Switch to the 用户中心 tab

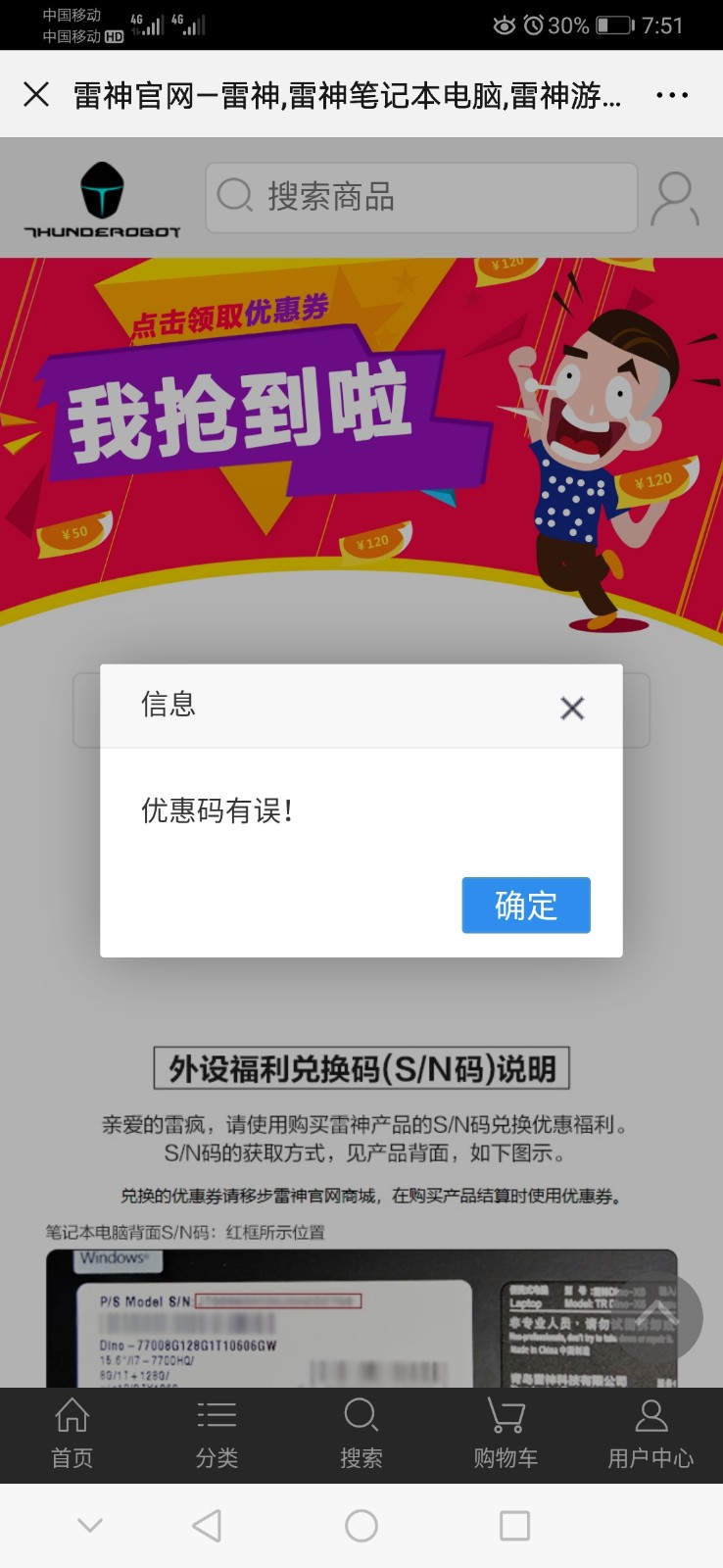coord(651,1433)
